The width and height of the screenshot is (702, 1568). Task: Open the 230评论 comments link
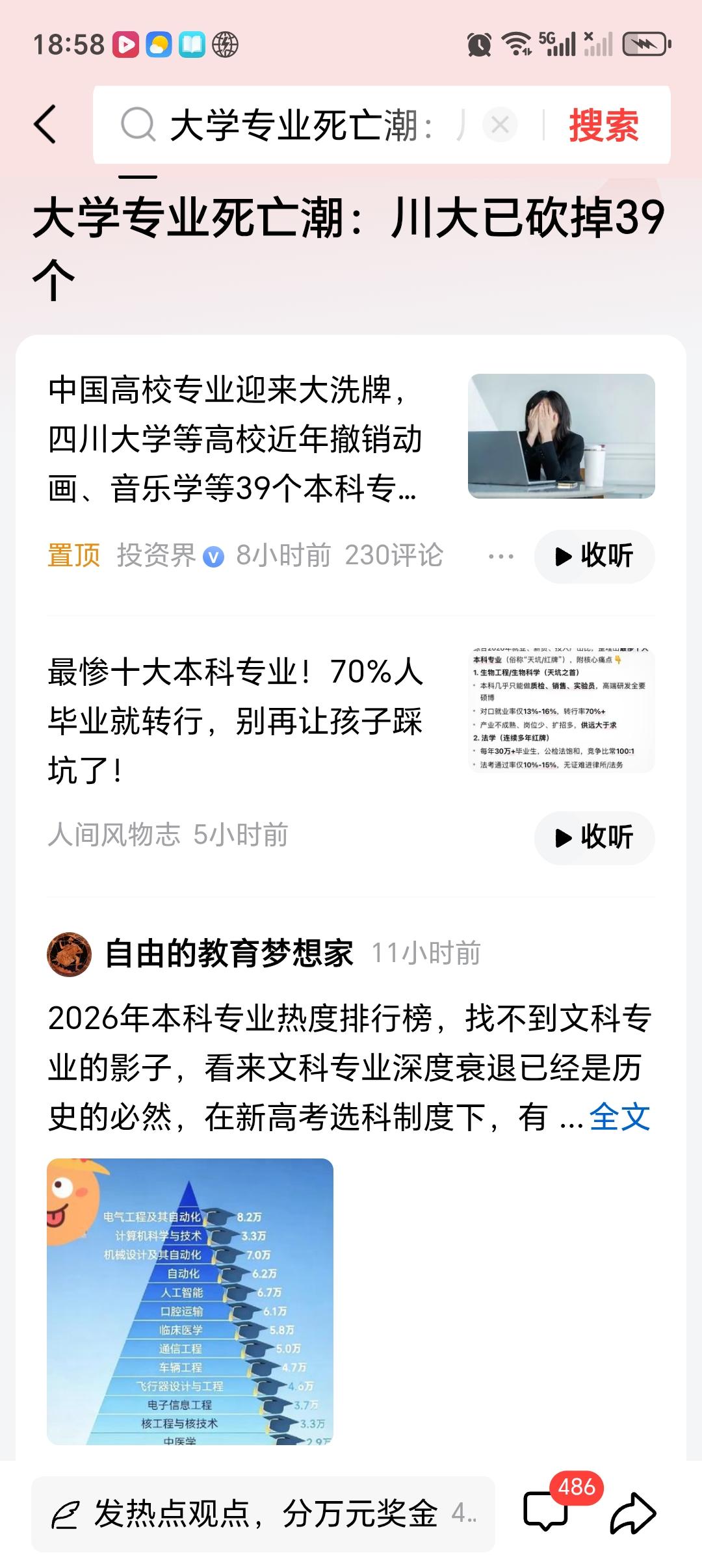[395, 556]
